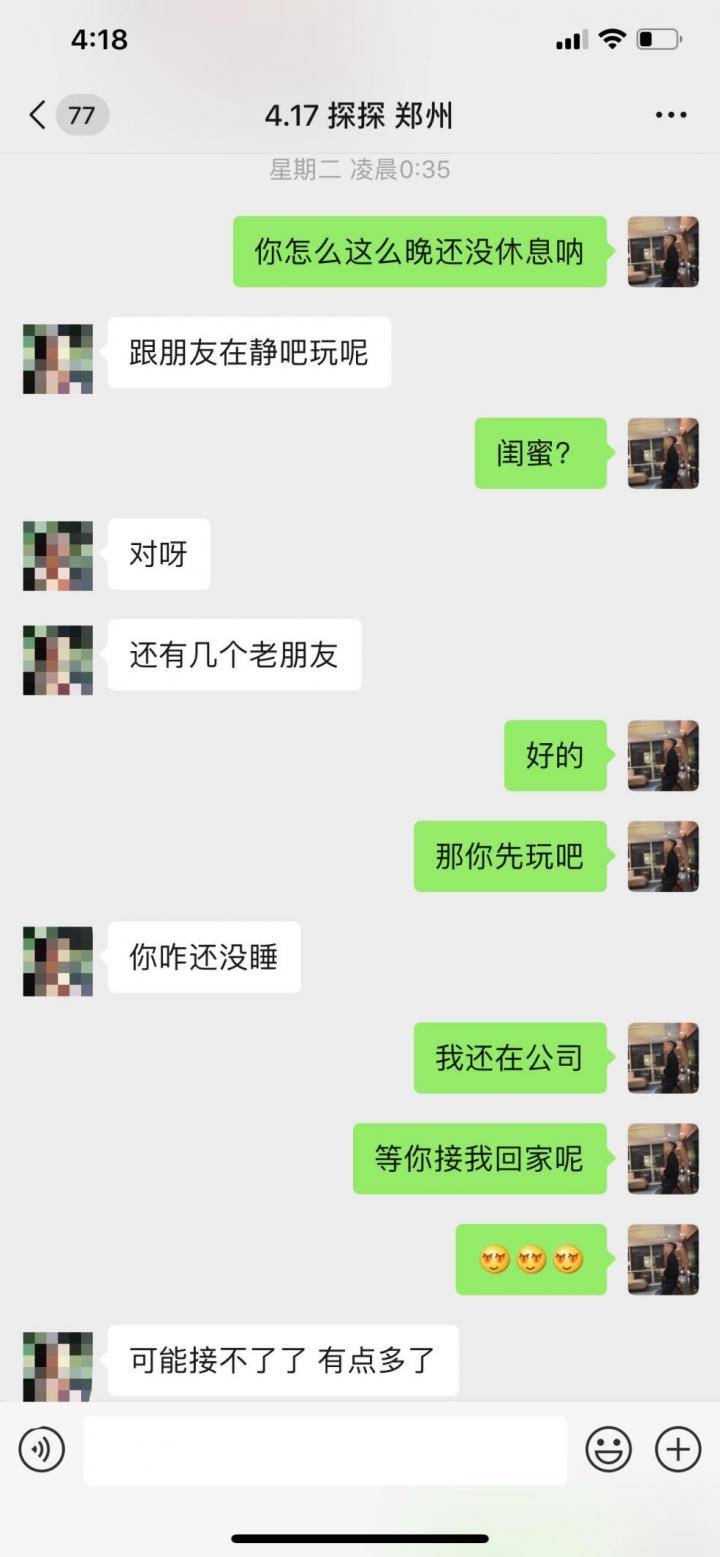Select bubble '可能接不了了 有点多了'
Image resolution: width=720 pixels, height=1557 pixels.
click(x=282, y=1360)
